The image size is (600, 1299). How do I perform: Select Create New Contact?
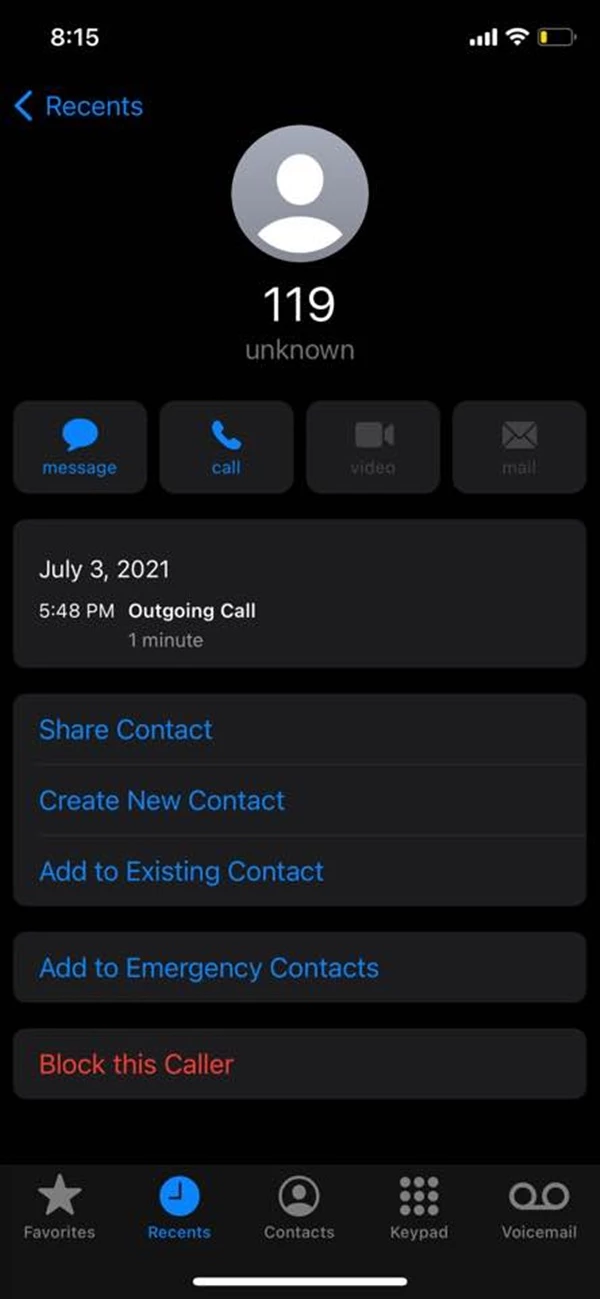299,801
